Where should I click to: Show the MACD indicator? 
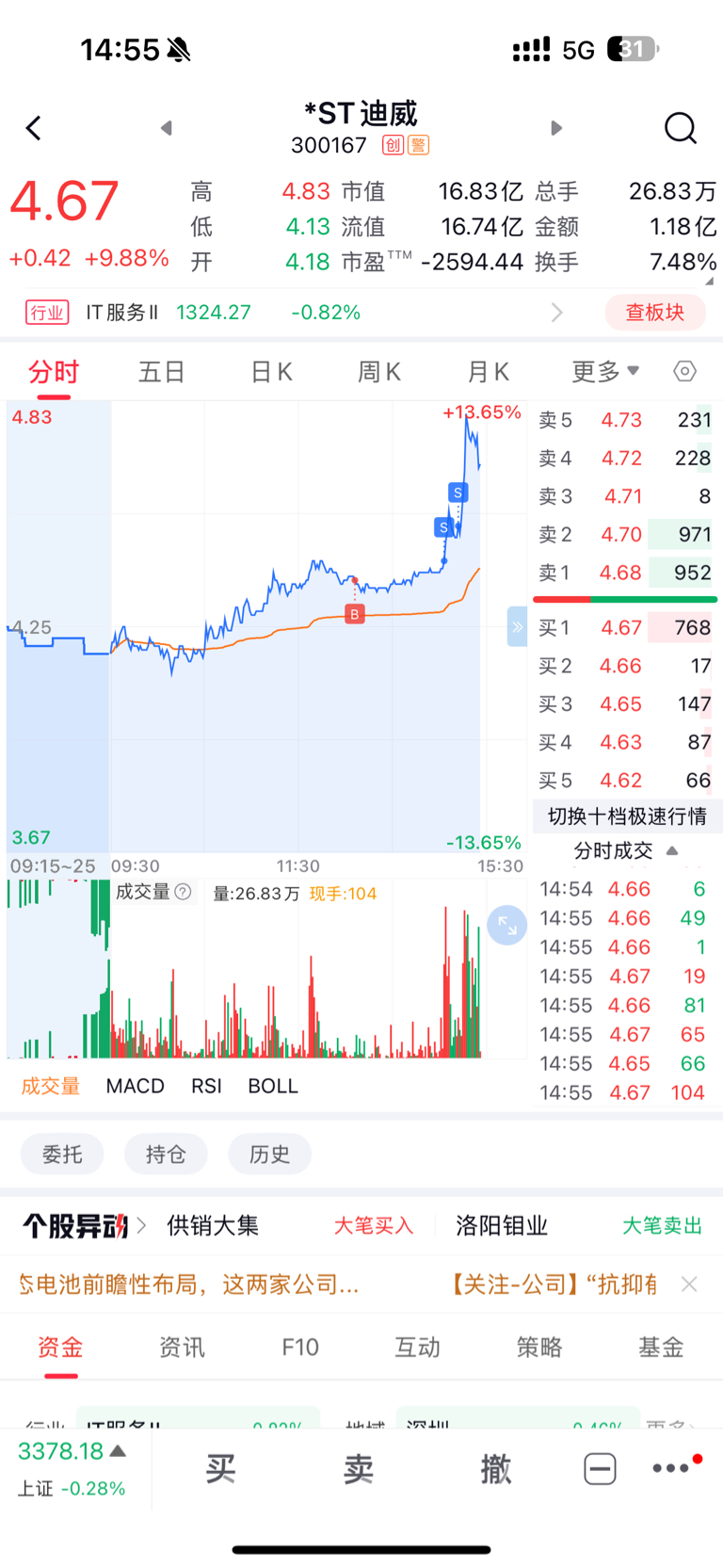(136, 1086)
